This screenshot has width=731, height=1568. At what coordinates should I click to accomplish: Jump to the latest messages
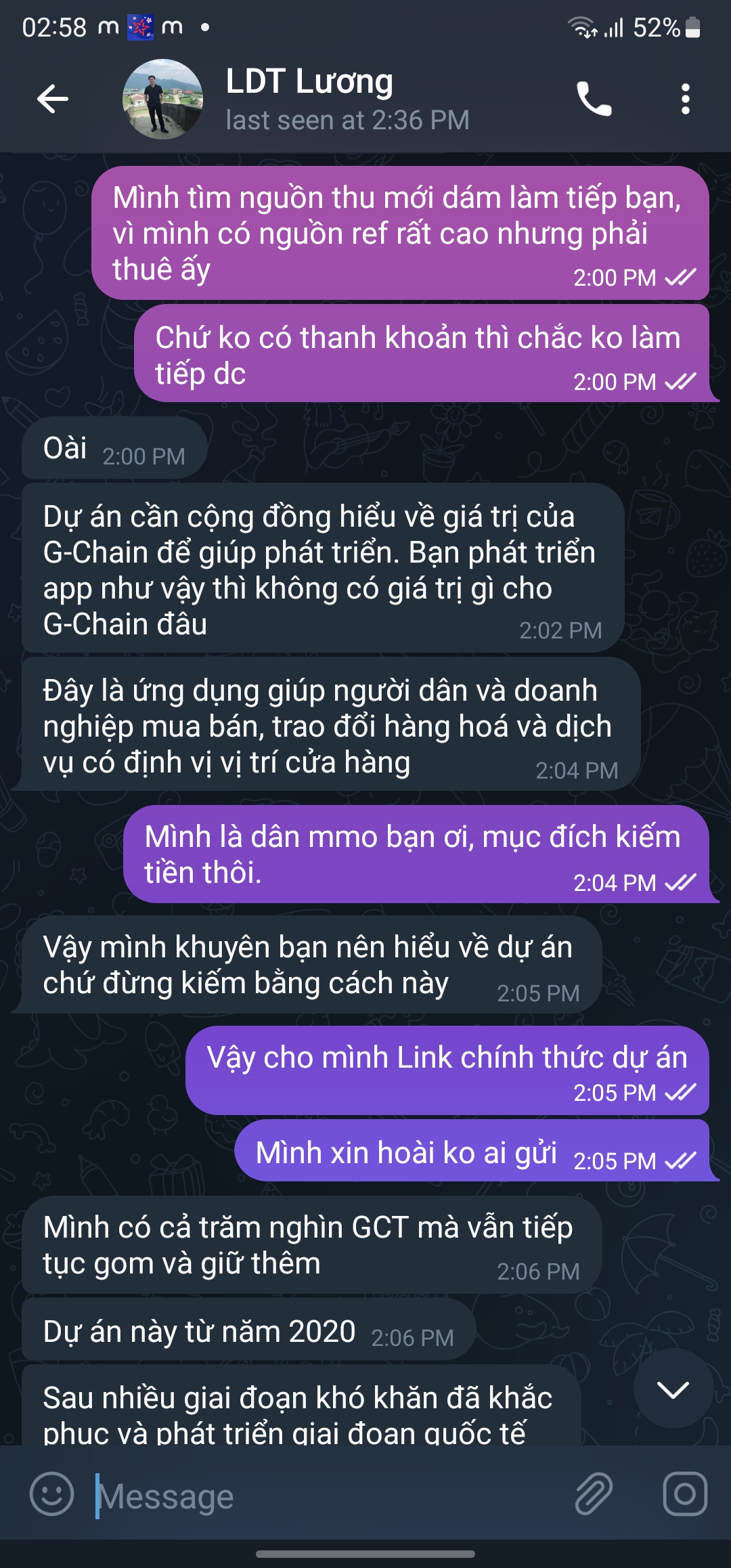673,1390
